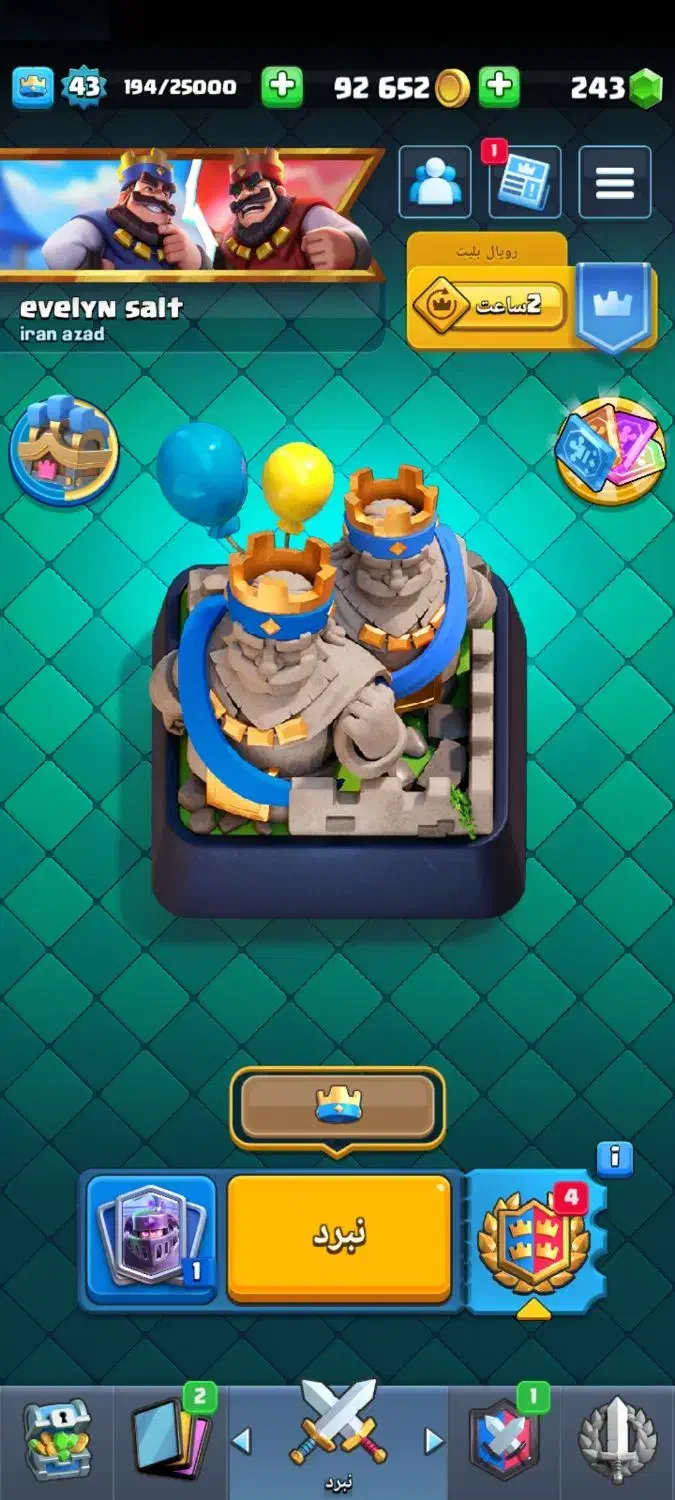Open the card events icon on the right

coord(610,450)
